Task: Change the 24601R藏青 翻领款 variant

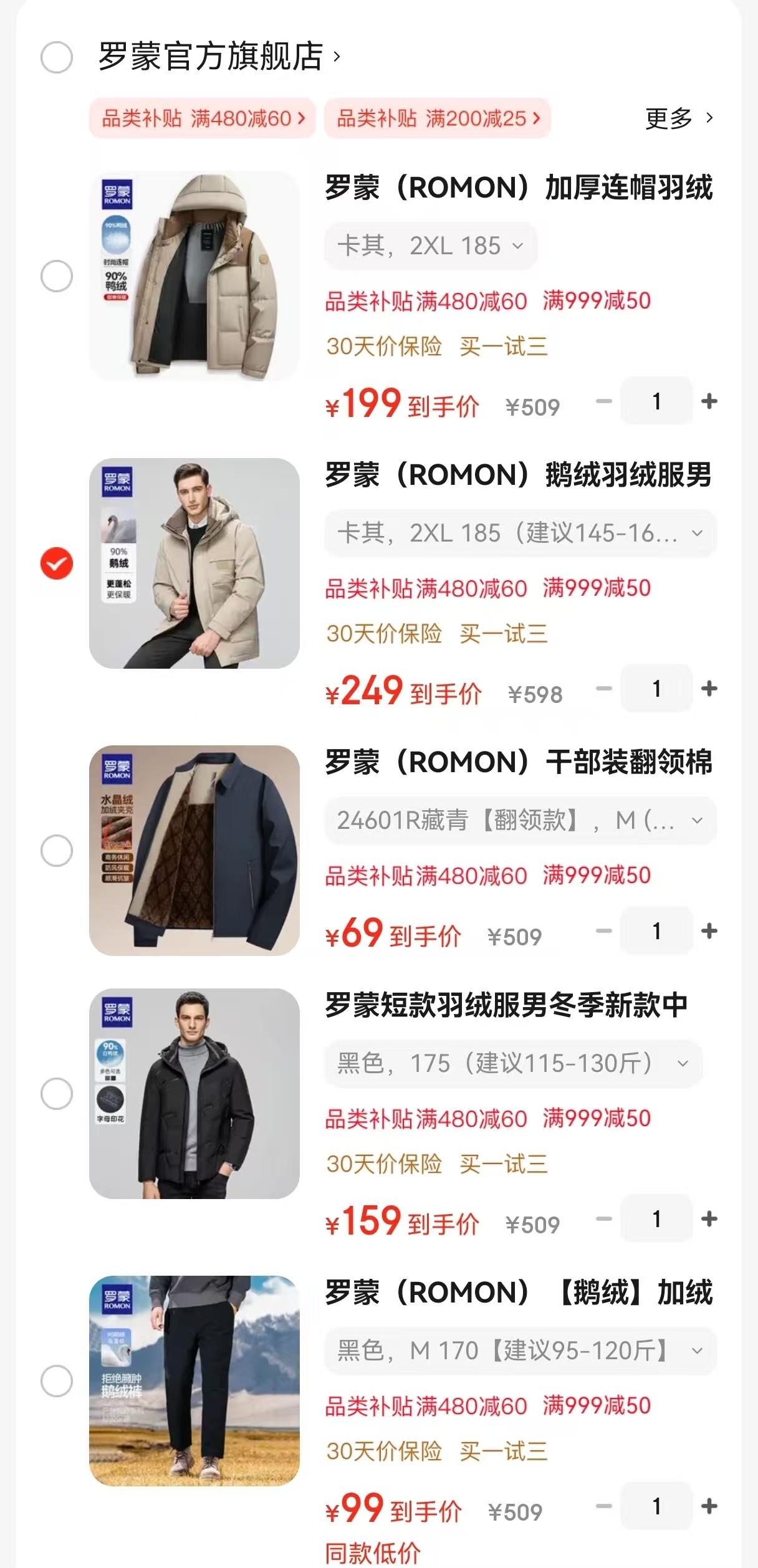Action: (x=520, y=821)
